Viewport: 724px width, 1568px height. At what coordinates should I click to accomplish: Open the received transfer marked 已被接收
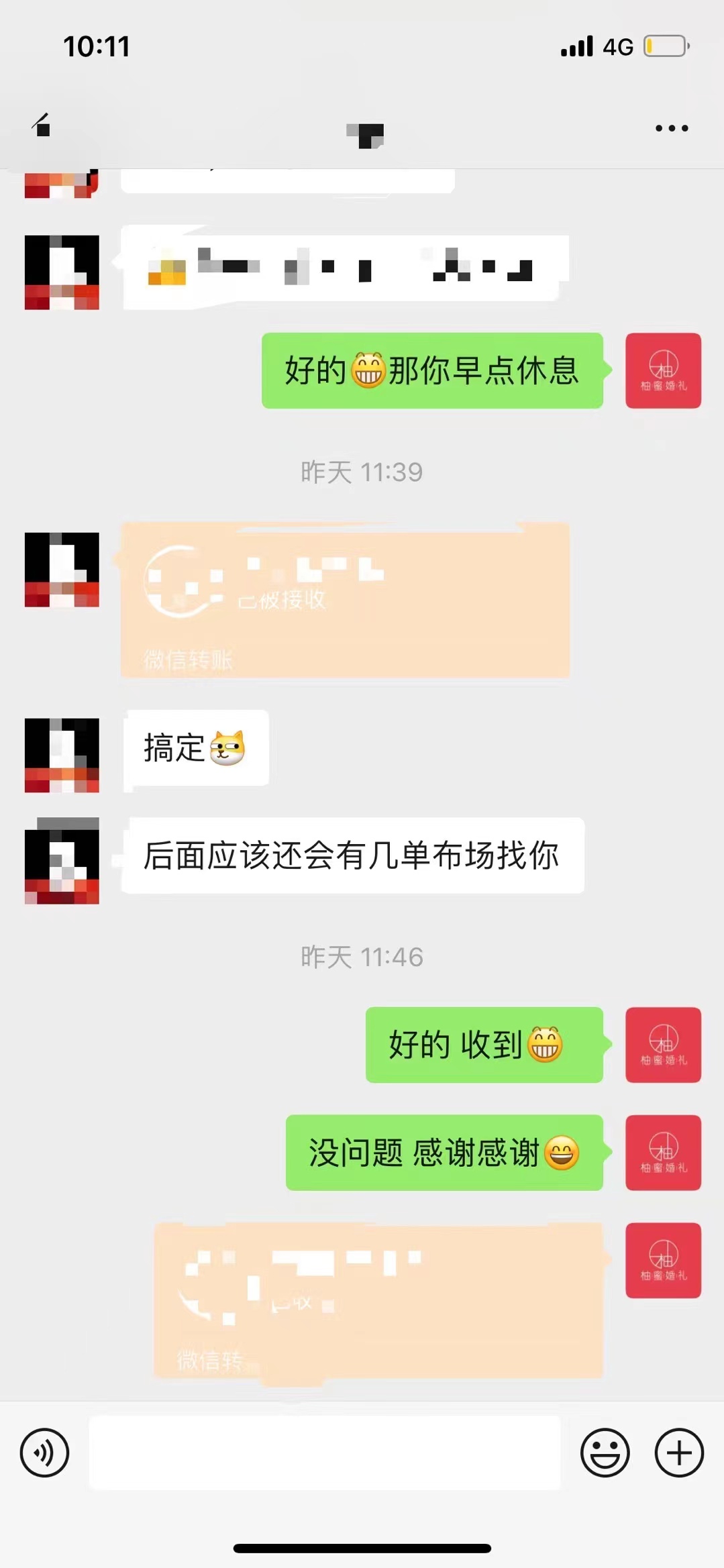[x=345, y=600]
